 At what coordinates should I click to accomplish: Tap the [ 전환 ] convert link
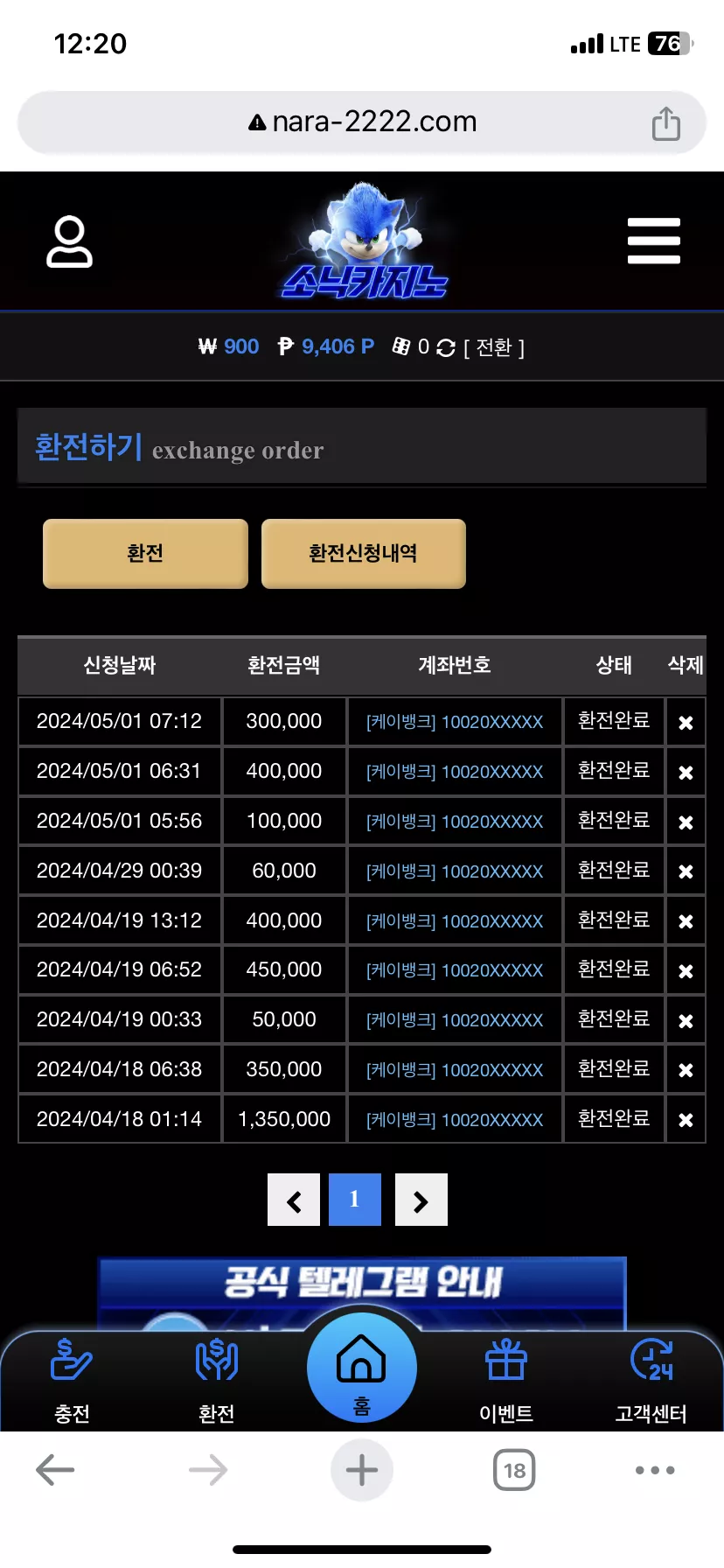tap(494, 348)
